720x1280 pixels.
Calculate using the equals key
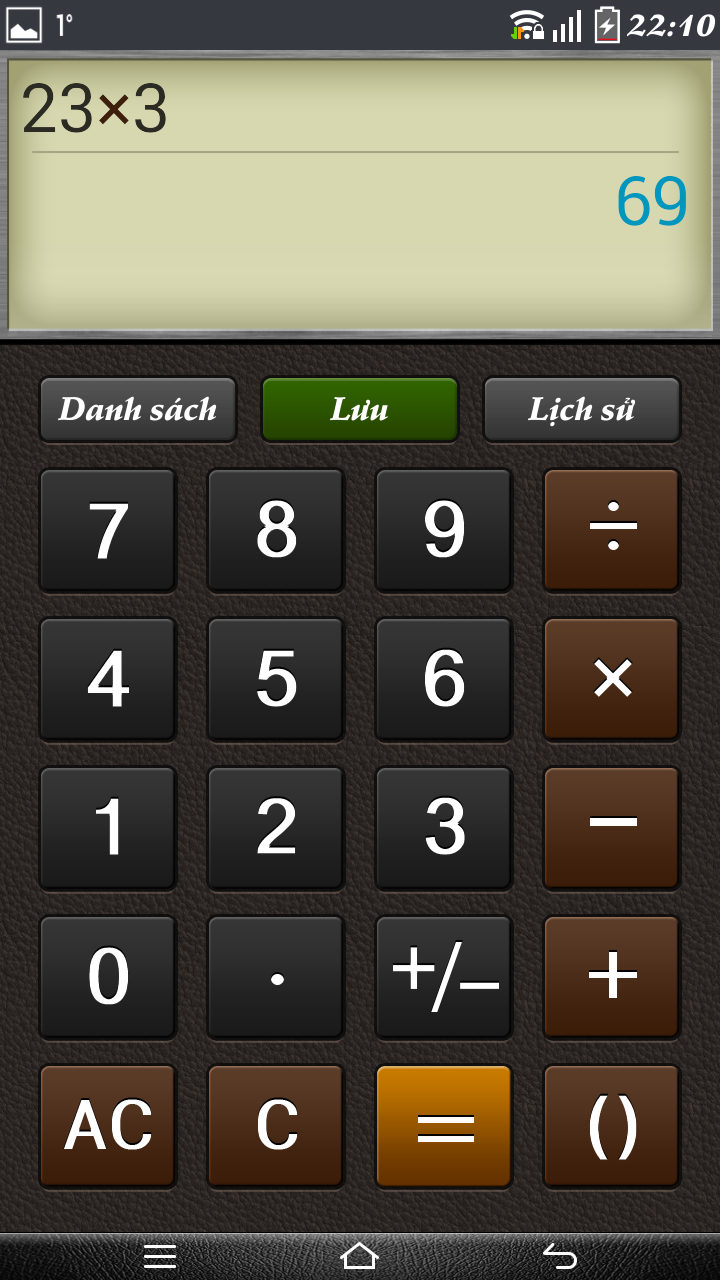pyautogui.click(x=444, y=1126)
